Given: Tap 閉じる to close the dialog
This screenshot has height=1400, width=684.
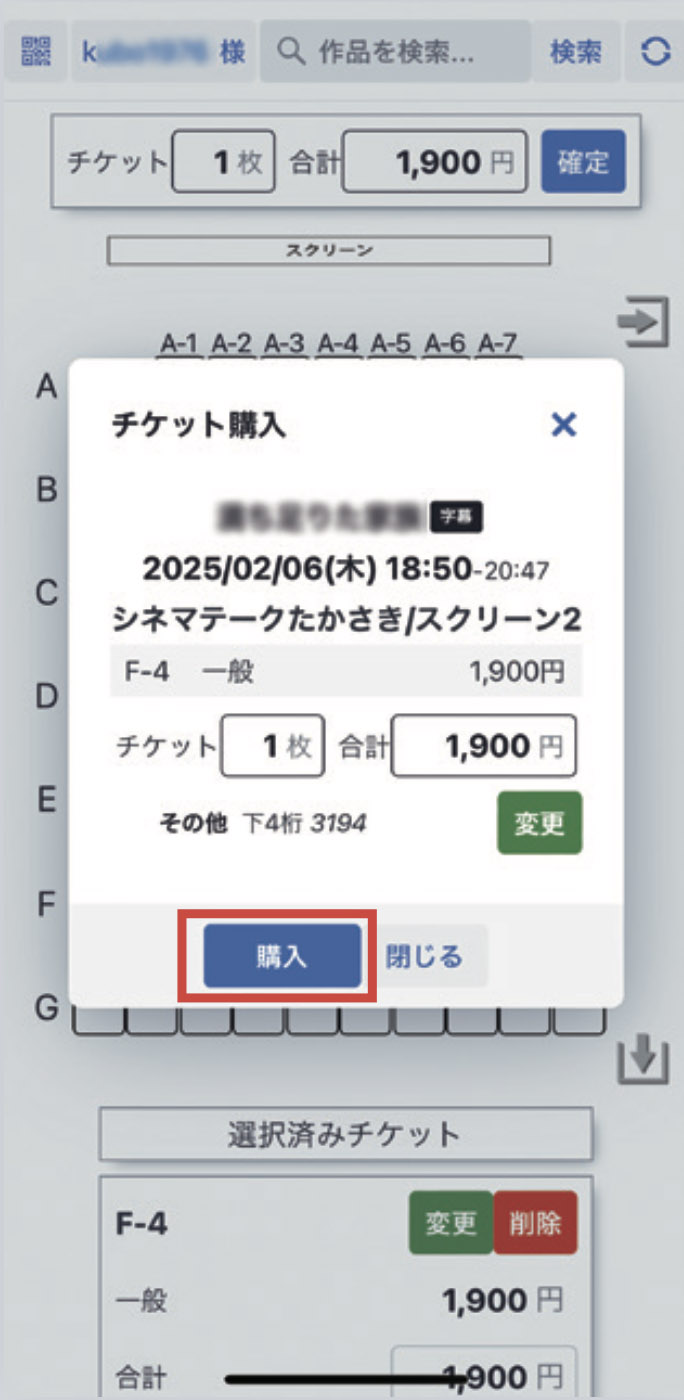Looking at the screenshot, I should point(425,957).
